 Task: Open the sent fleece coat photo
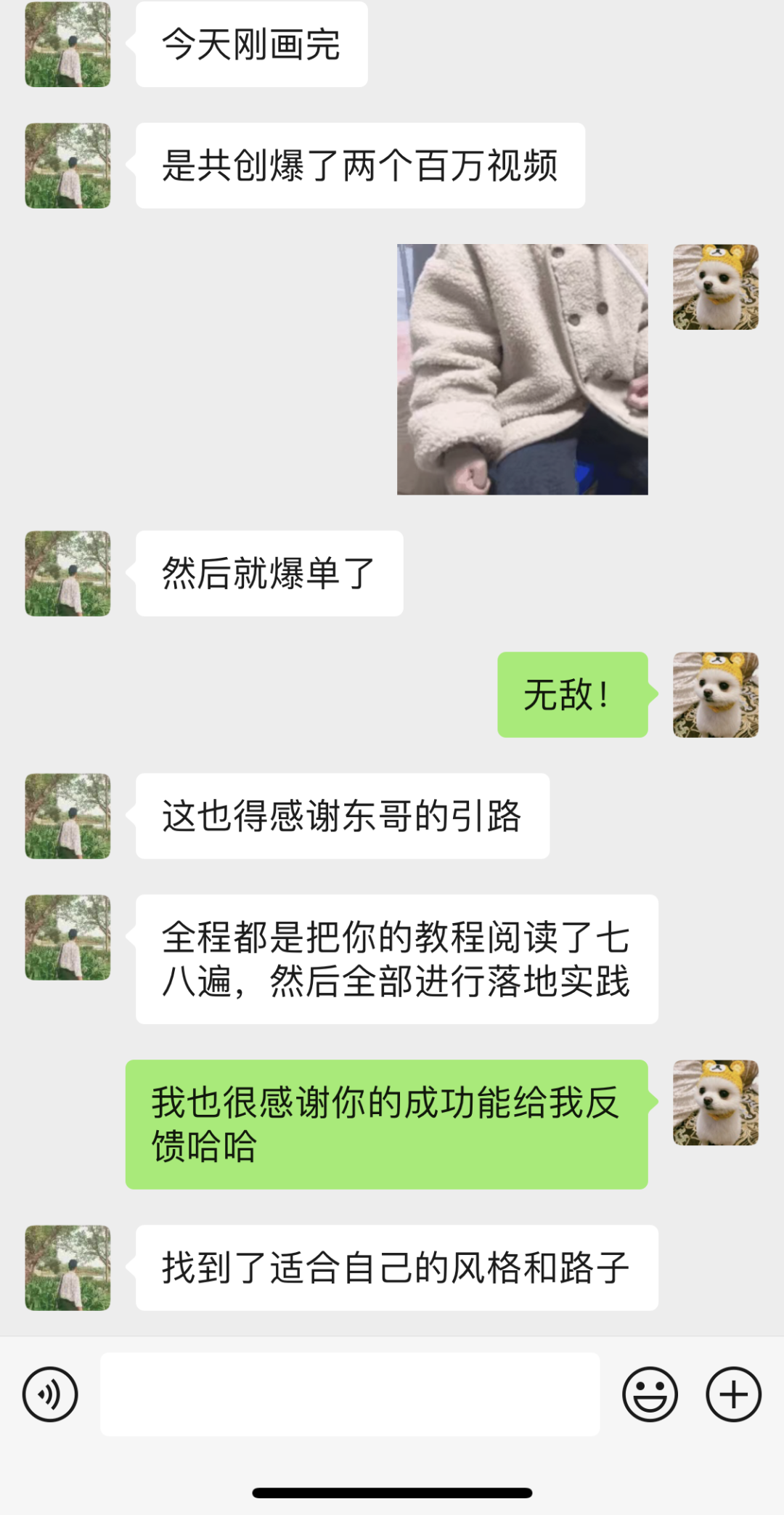(522, 369)
